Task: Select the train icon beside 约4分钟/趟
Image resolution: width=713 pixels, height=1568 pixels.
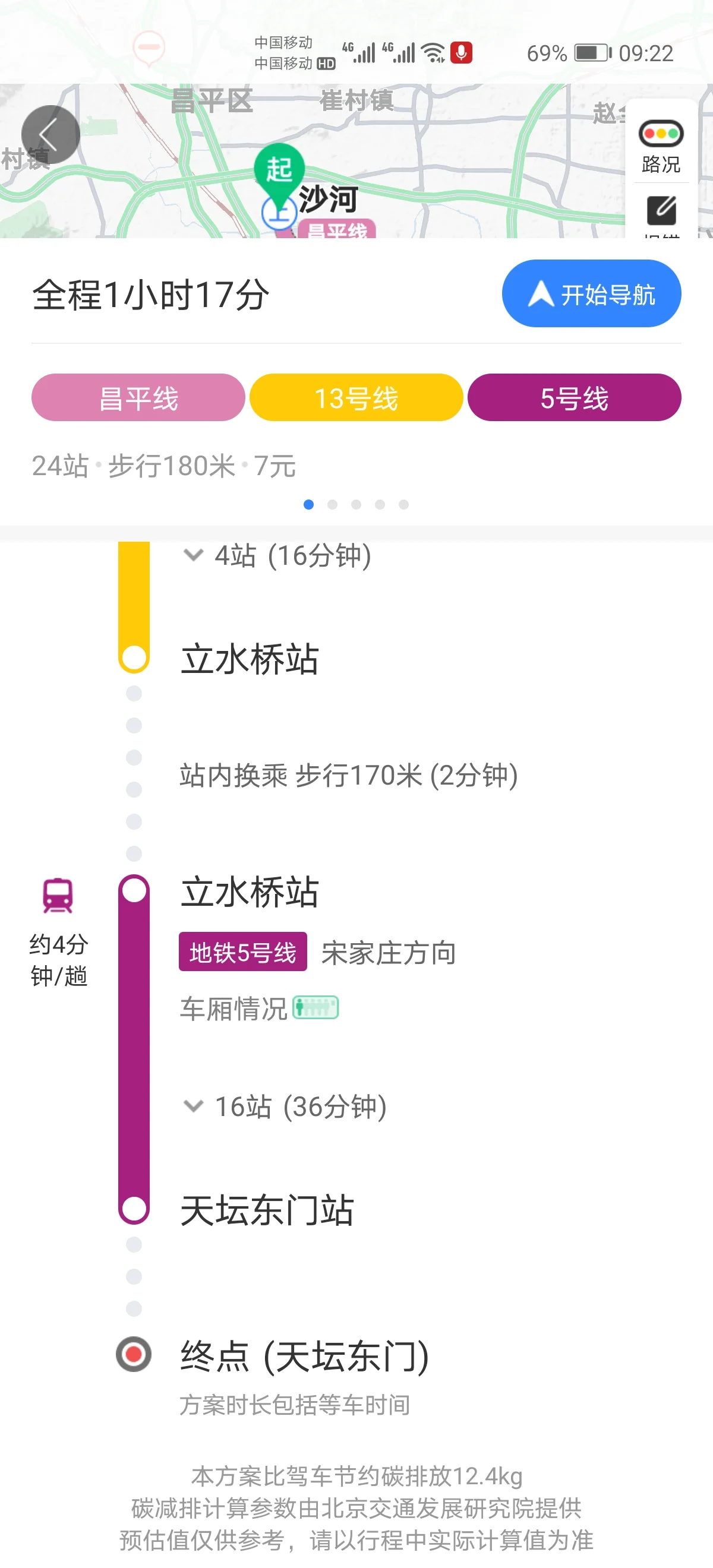Action: point(56,896)
